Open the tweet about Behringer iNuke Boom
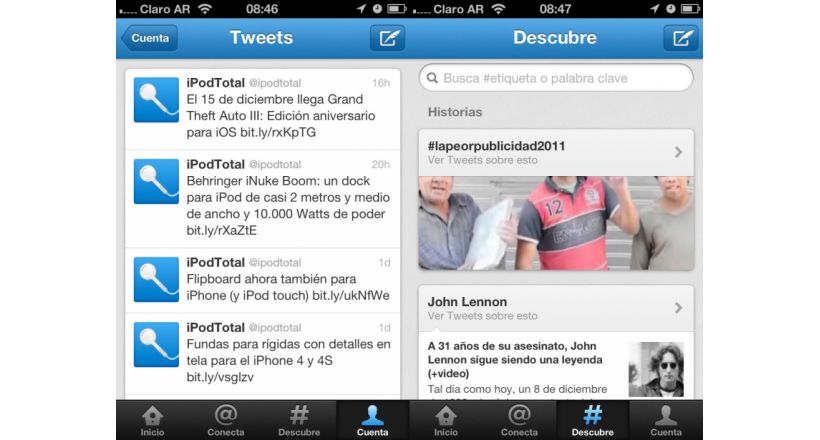The image size is (820, 440). coord(263,197)
